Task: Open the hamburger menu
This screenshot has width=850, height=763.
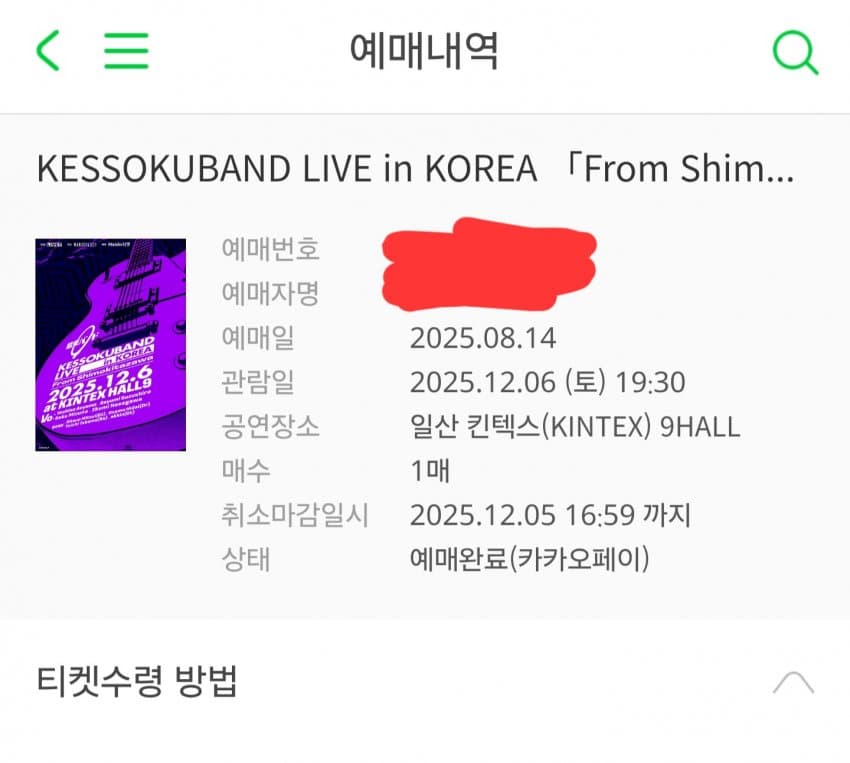Action: [x=126, y=50]
